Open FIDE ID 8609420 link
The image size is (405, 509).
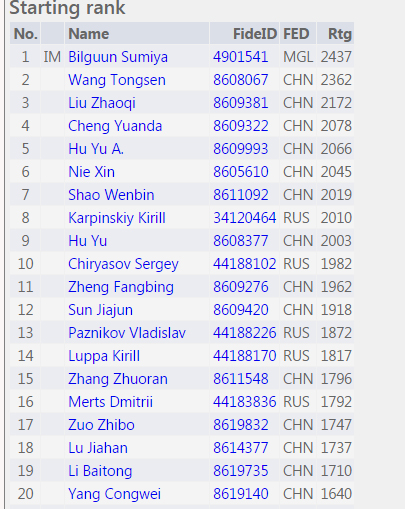(241, 310)
